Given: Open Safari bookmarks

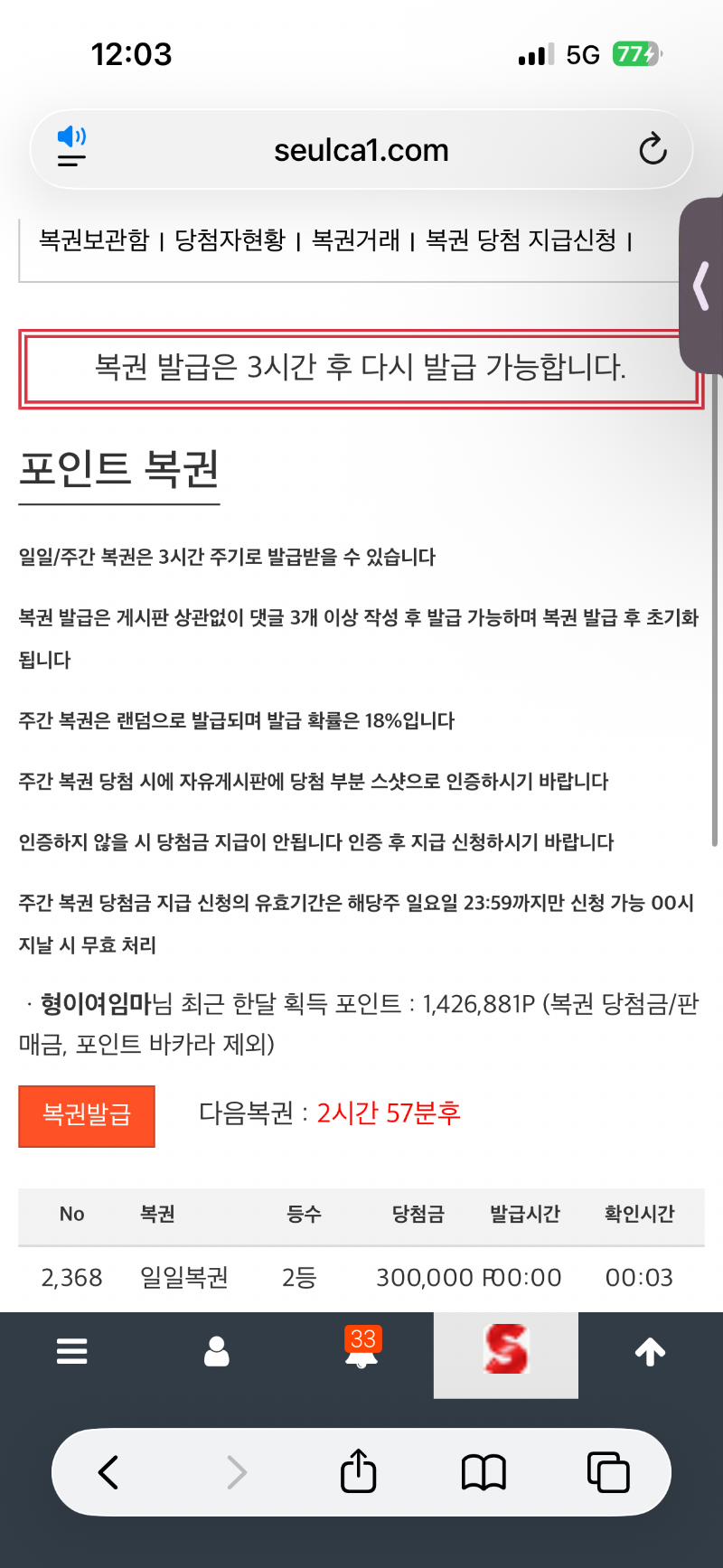Looking at the screenshot, I should coord(484,1472).
